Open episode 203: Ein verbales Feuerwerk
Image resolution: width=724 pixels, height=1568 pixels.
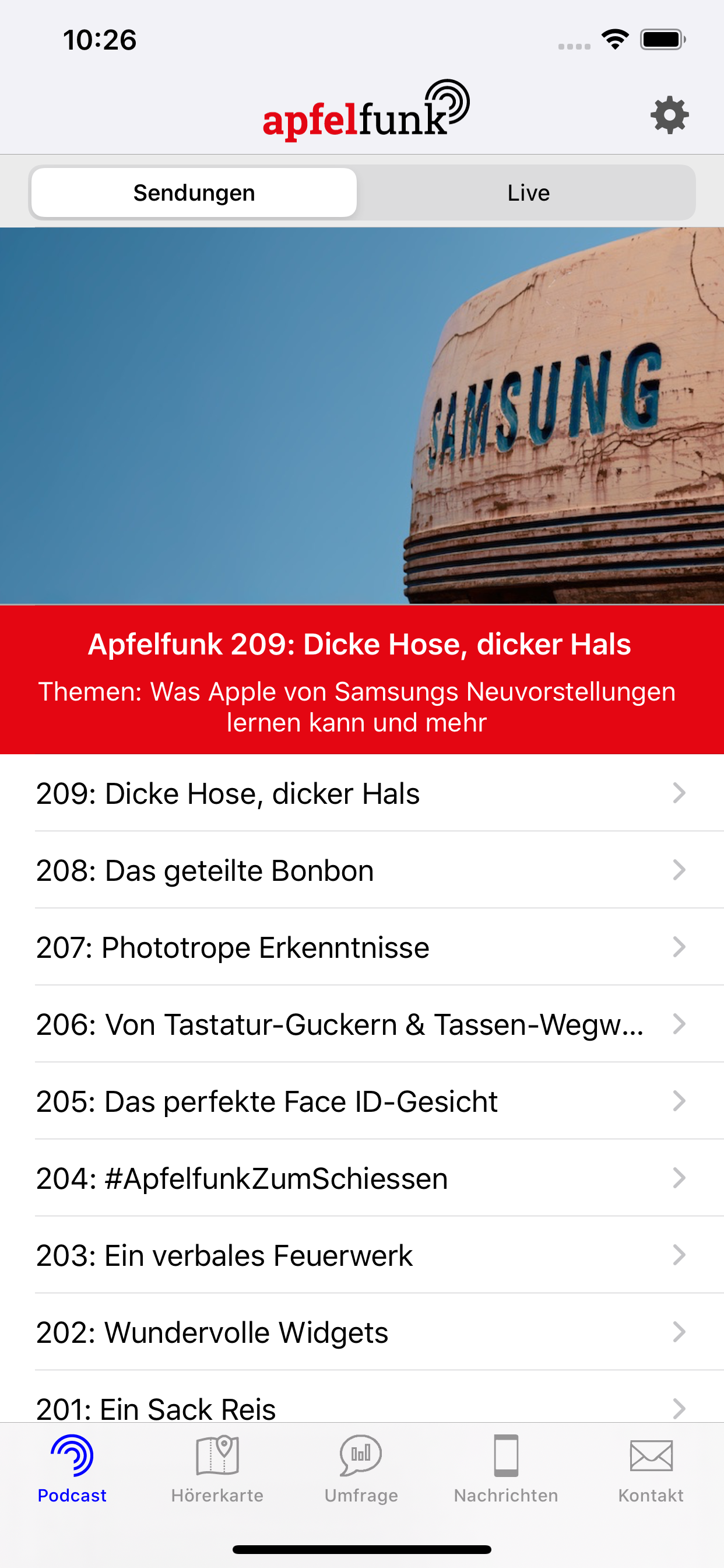click(x=361, y=1256)
